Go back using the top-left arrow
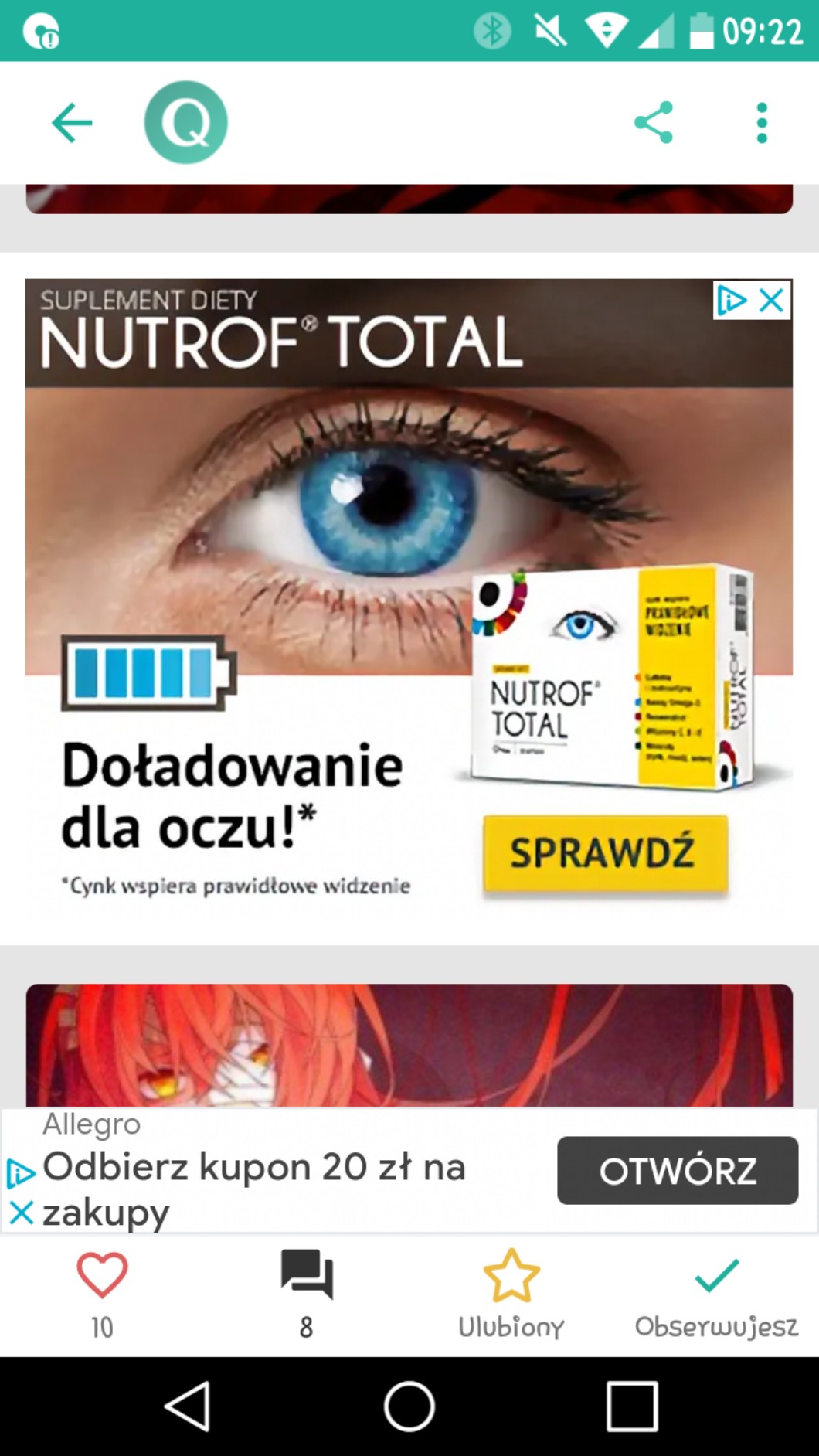Image resolution: width=819 pixels, height=1456 pixels. [72, 123]
